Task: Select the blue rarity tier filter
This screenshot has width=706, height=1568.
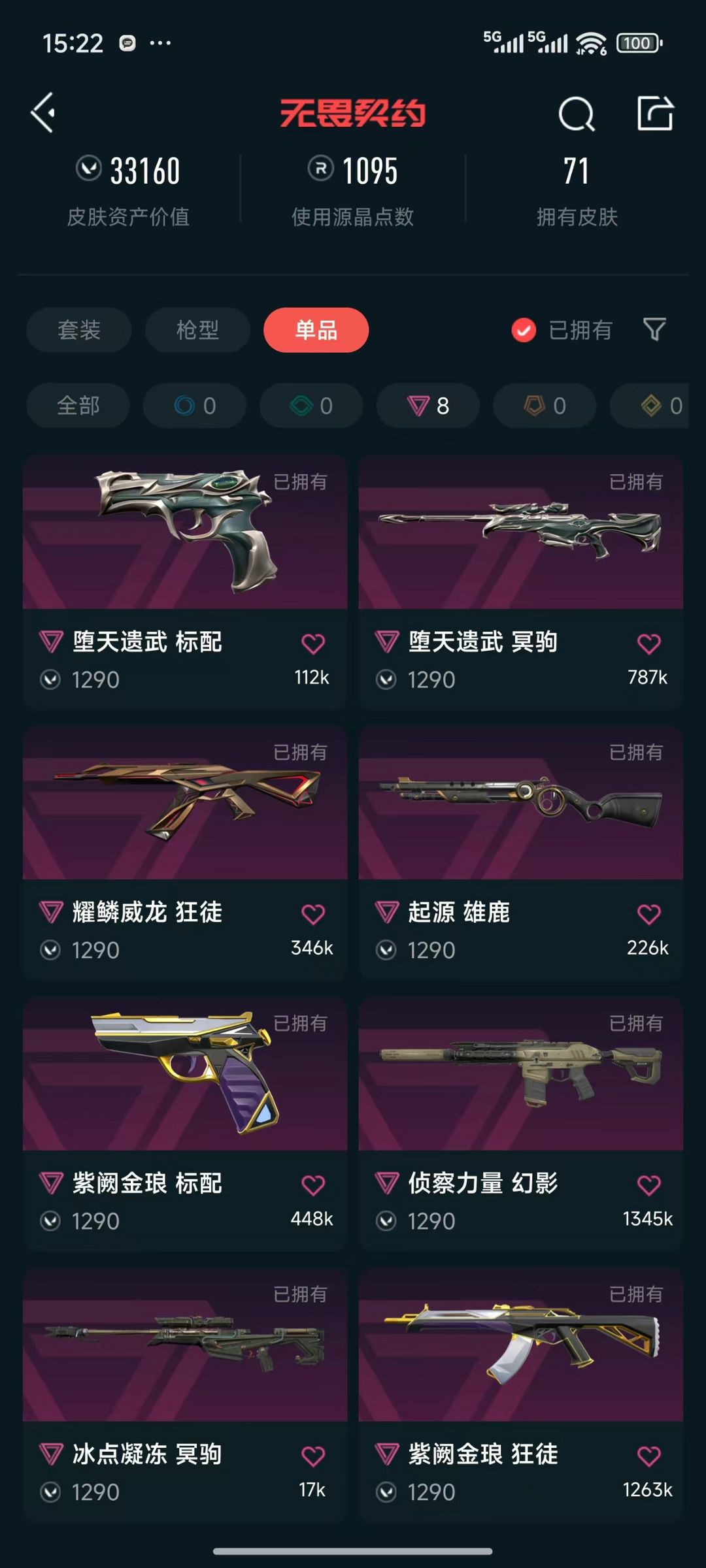Action: click(194, 405)
